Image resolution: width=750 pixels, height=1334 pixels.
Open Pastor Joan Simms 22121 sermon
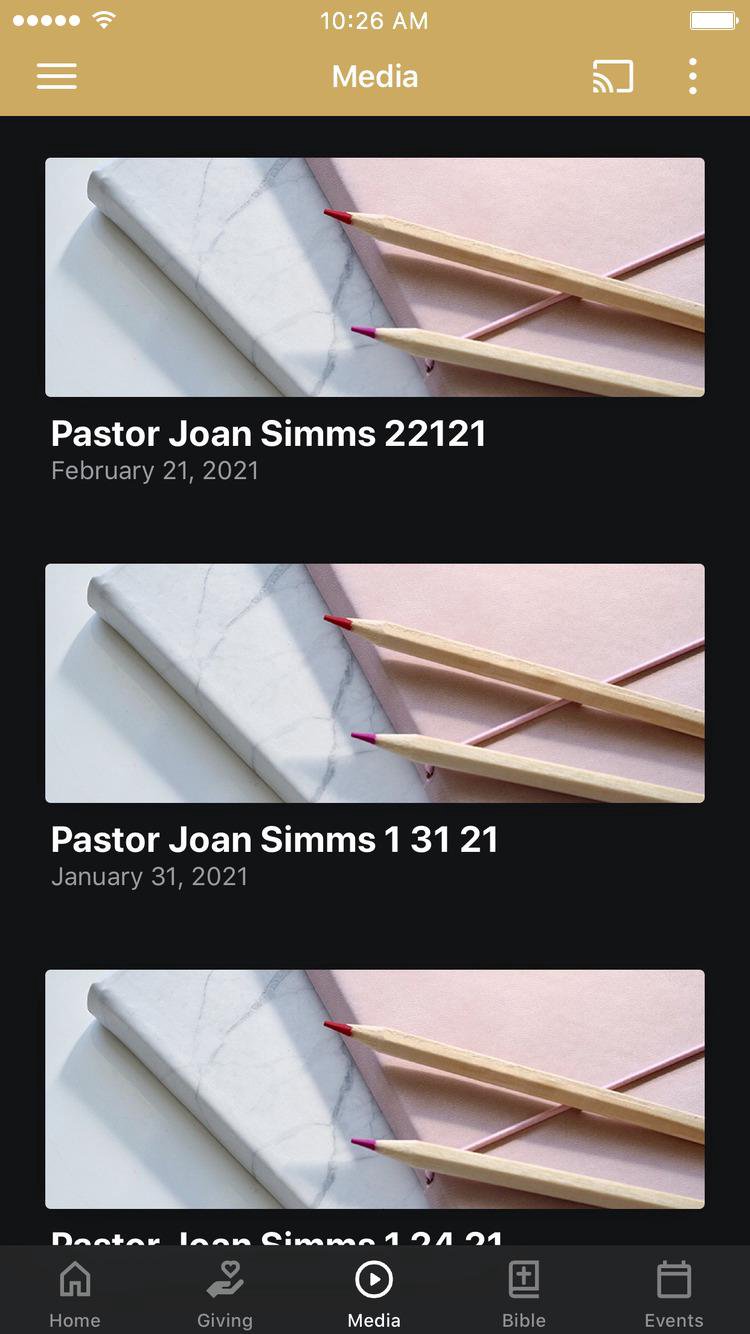[x=375, y=278]
